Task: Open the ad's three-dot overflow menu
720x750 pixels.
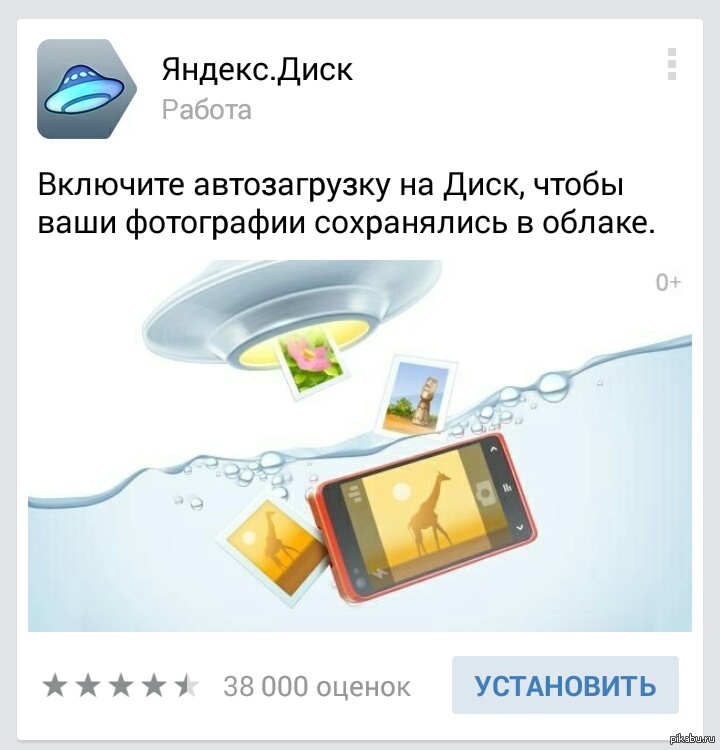Action: [671, 62]
